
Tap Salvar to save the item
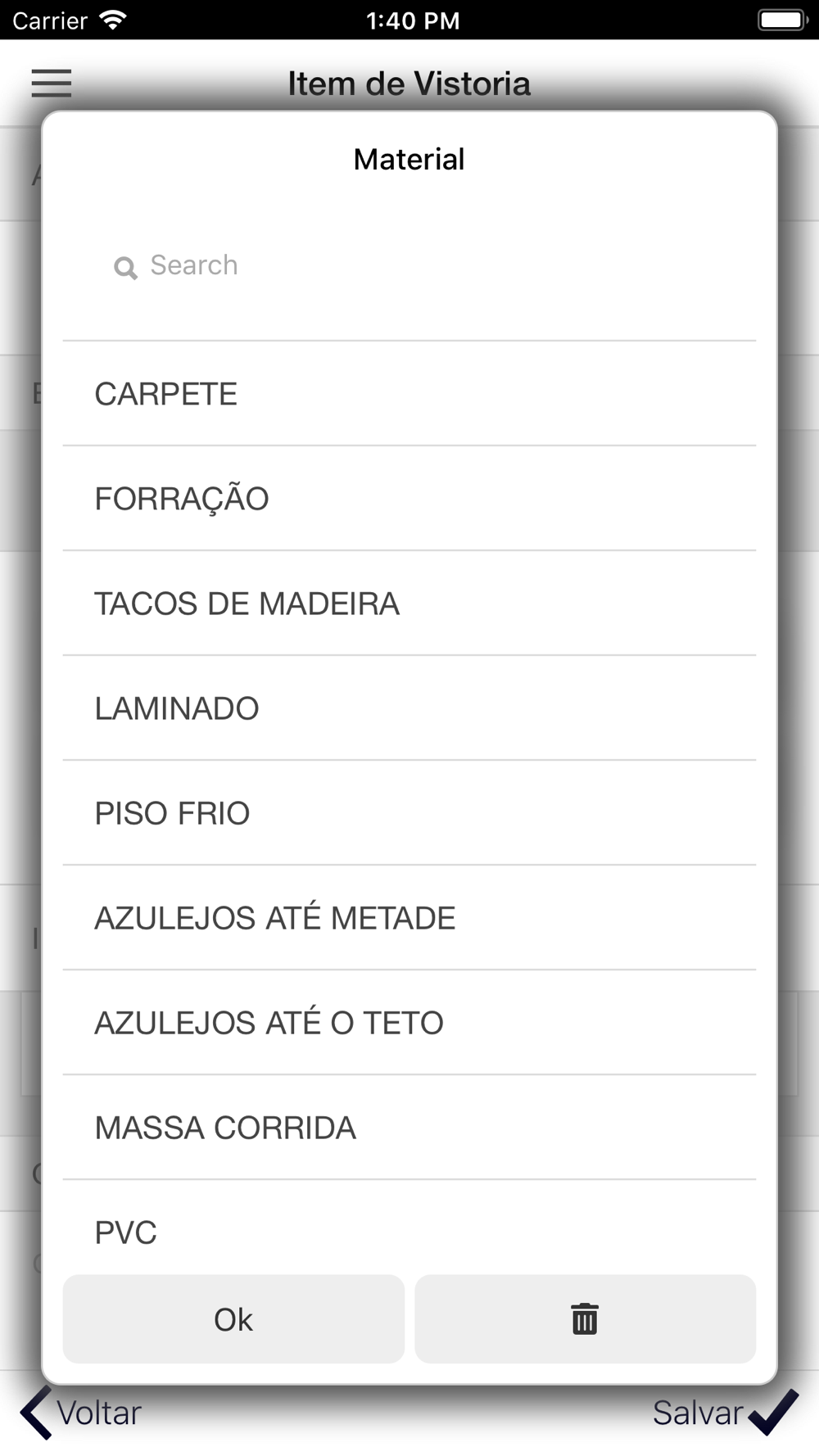pos(725,1413)
